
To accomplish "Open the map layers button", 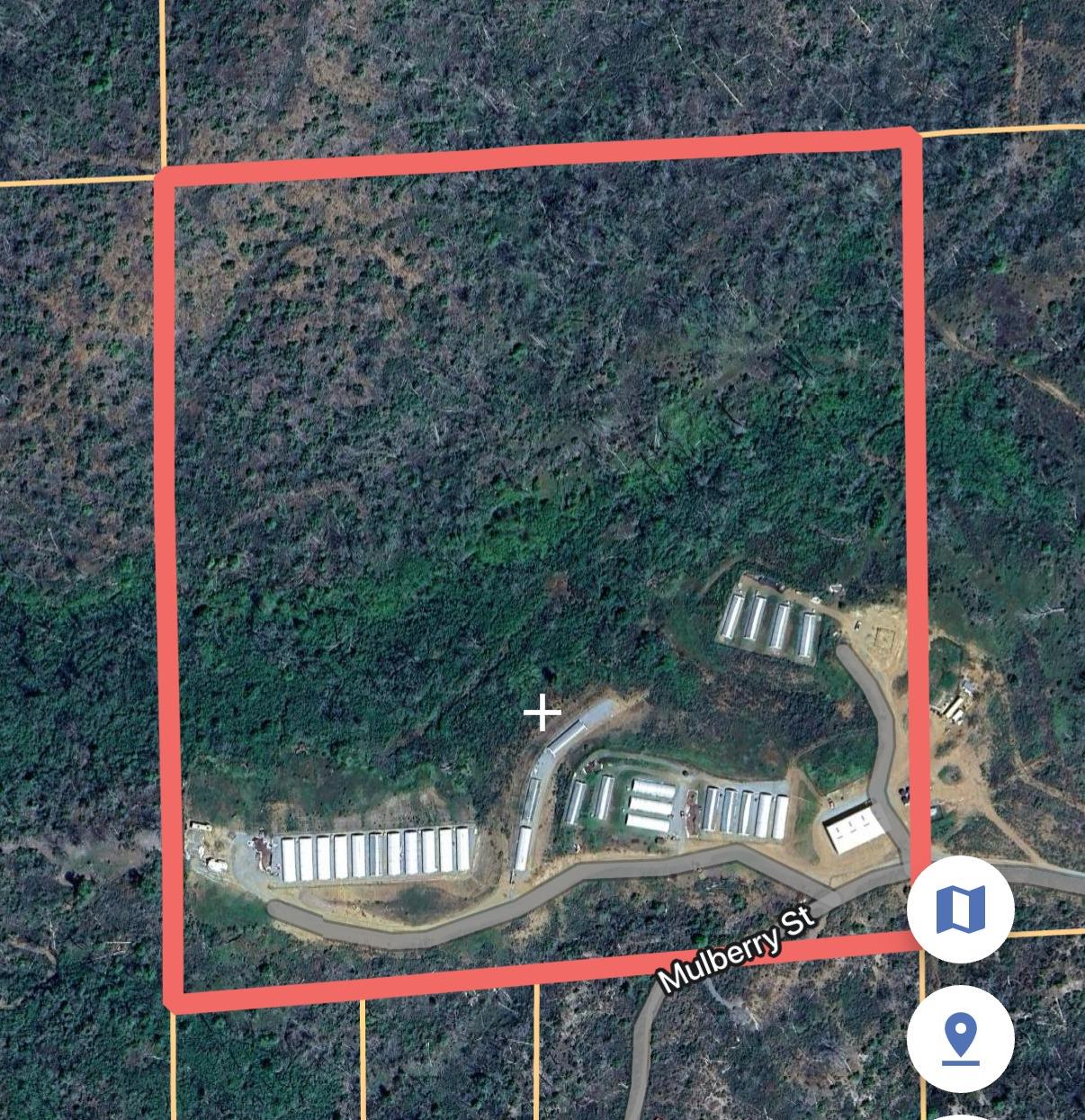I will (x=960, y=909).
